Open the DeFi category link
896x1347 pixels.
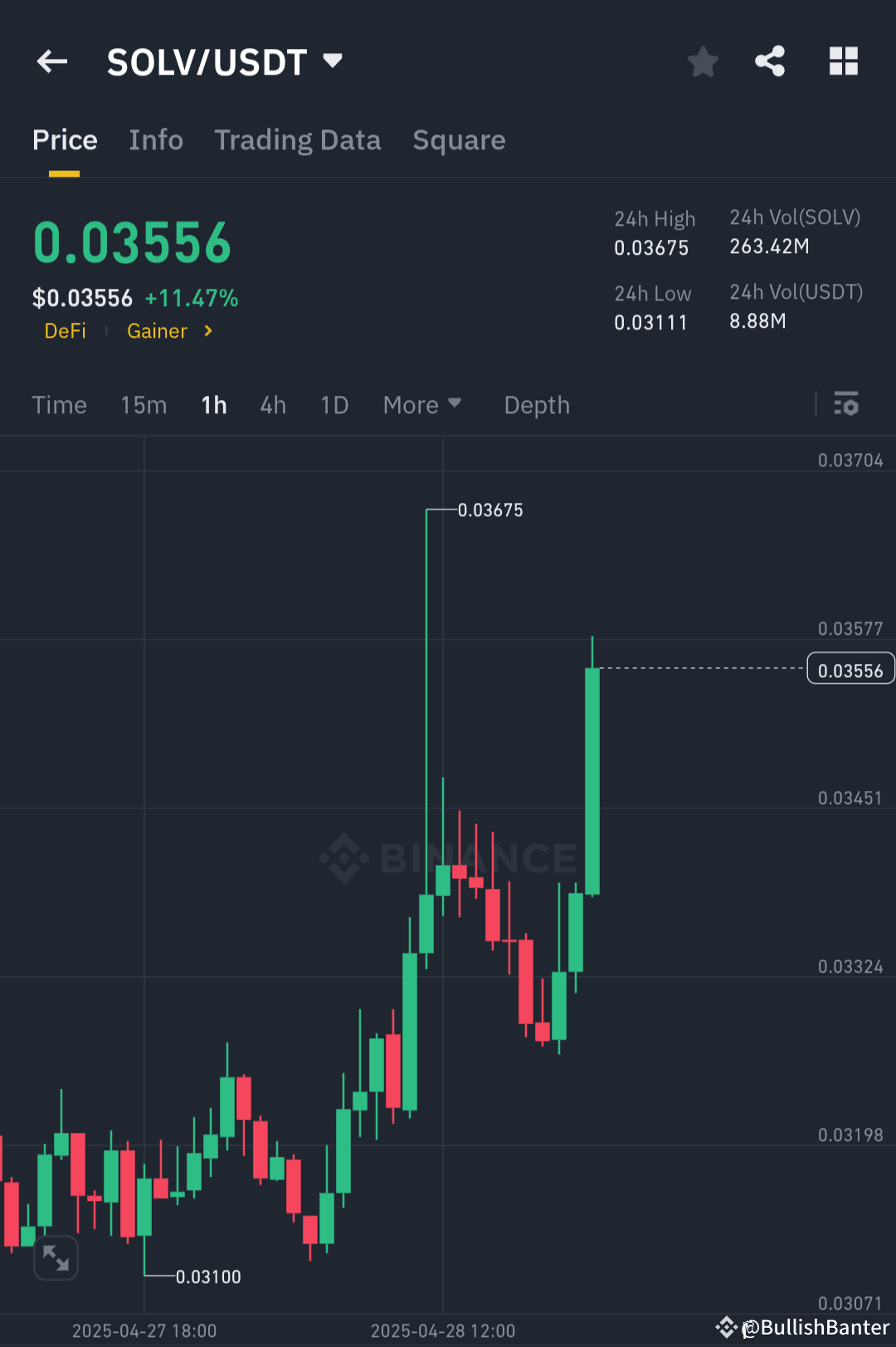click(x=66, y=330)
